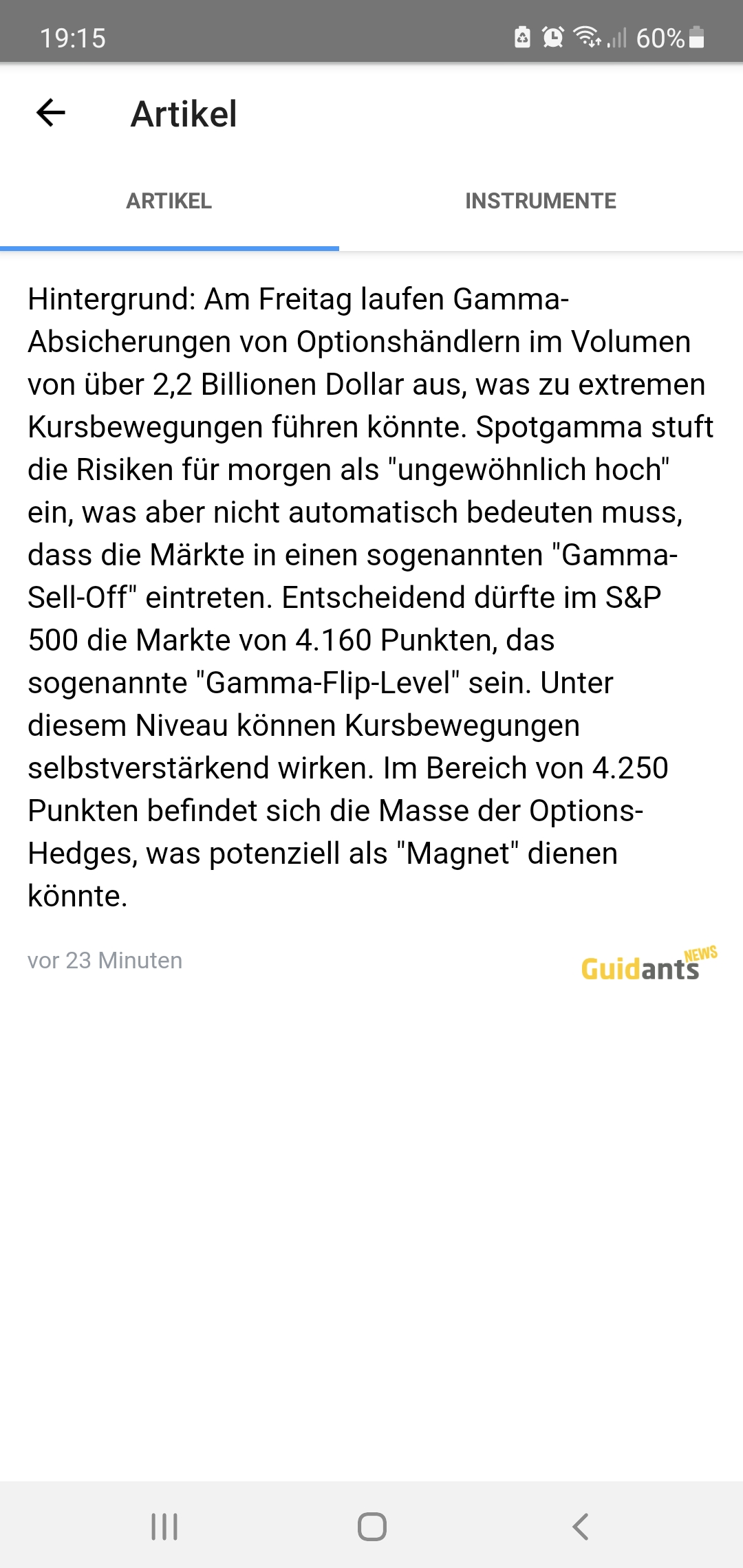Switch to the Instrumente tab
This screenshot has height=1568, width=743.
pyautogui.click(x=541, y=202)
